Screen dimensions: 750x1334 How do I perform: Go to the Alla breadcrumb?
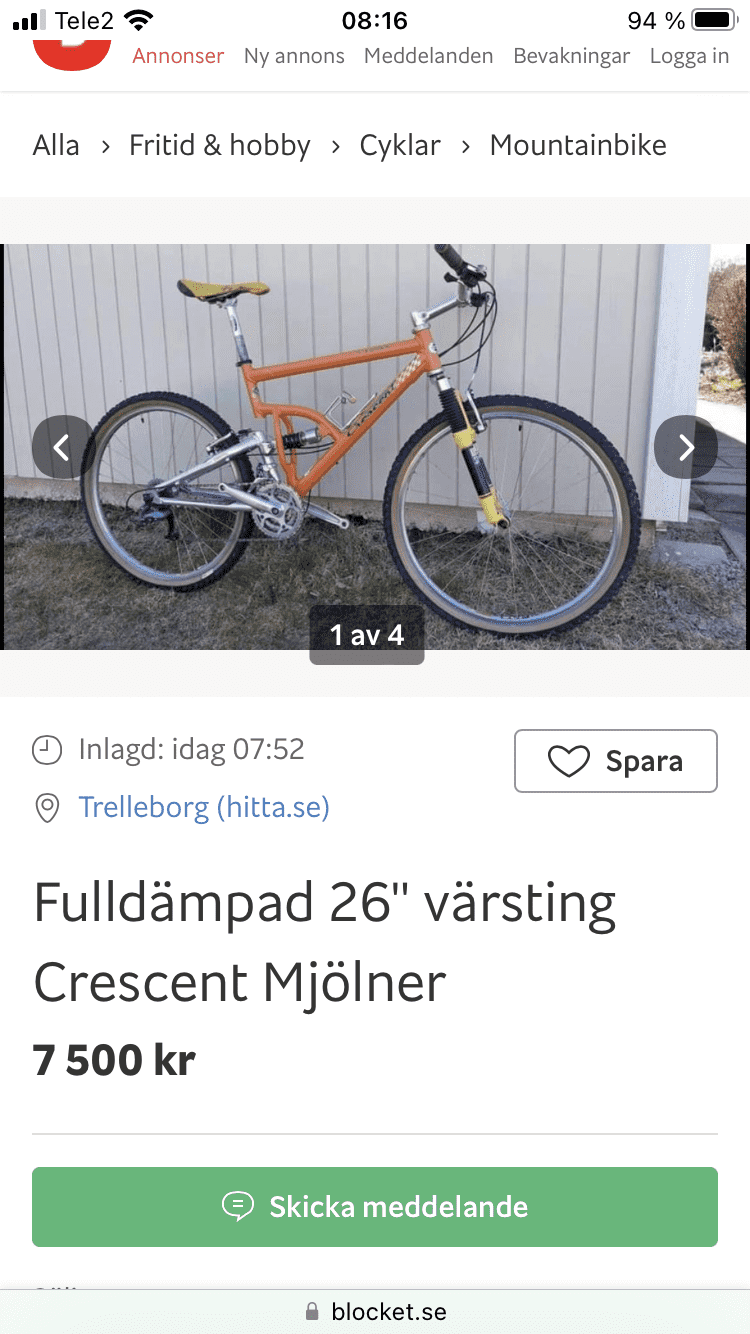tap(56, 146)
